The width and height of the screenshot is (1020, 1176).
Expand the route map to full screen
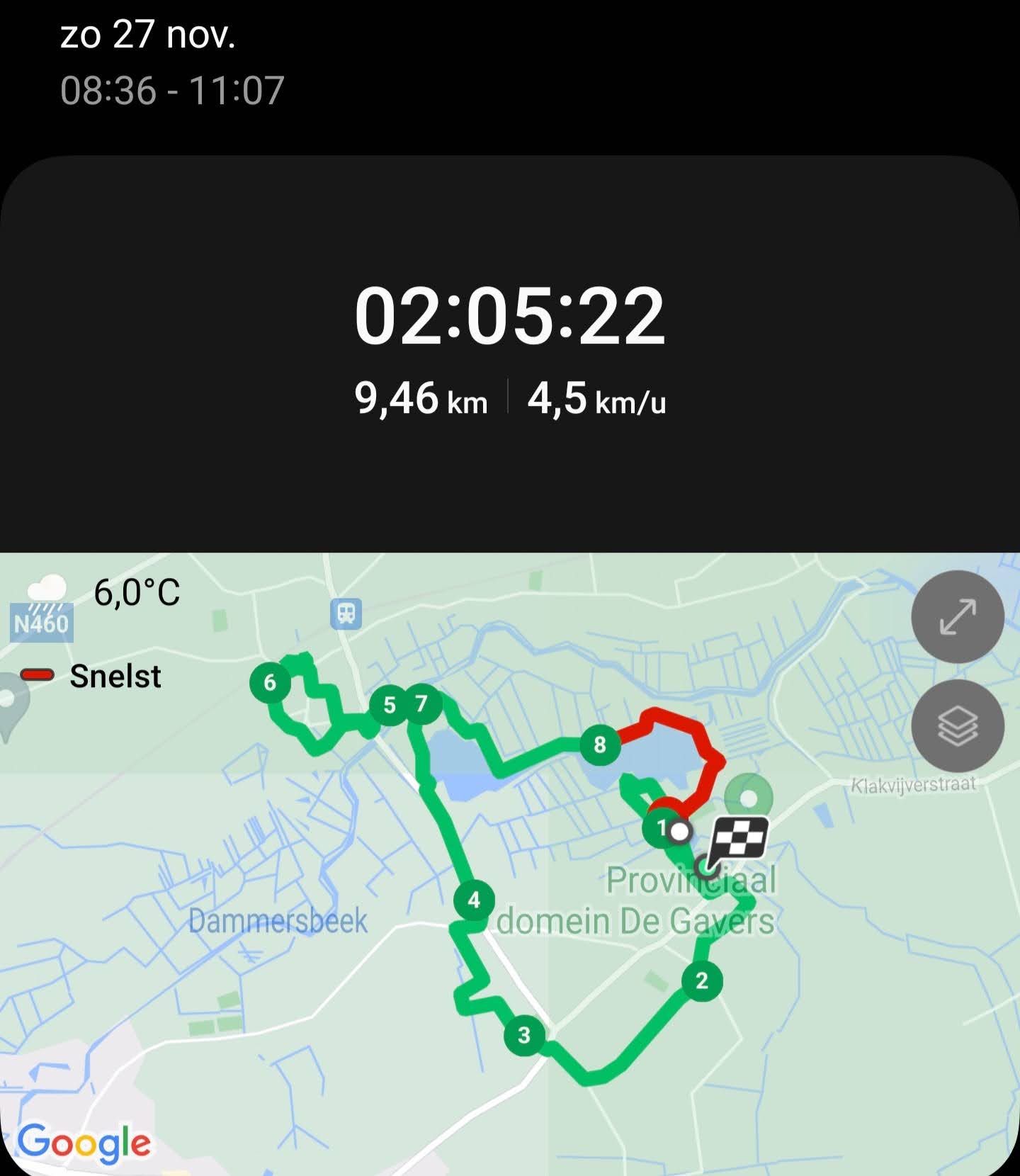coord(957,616)
